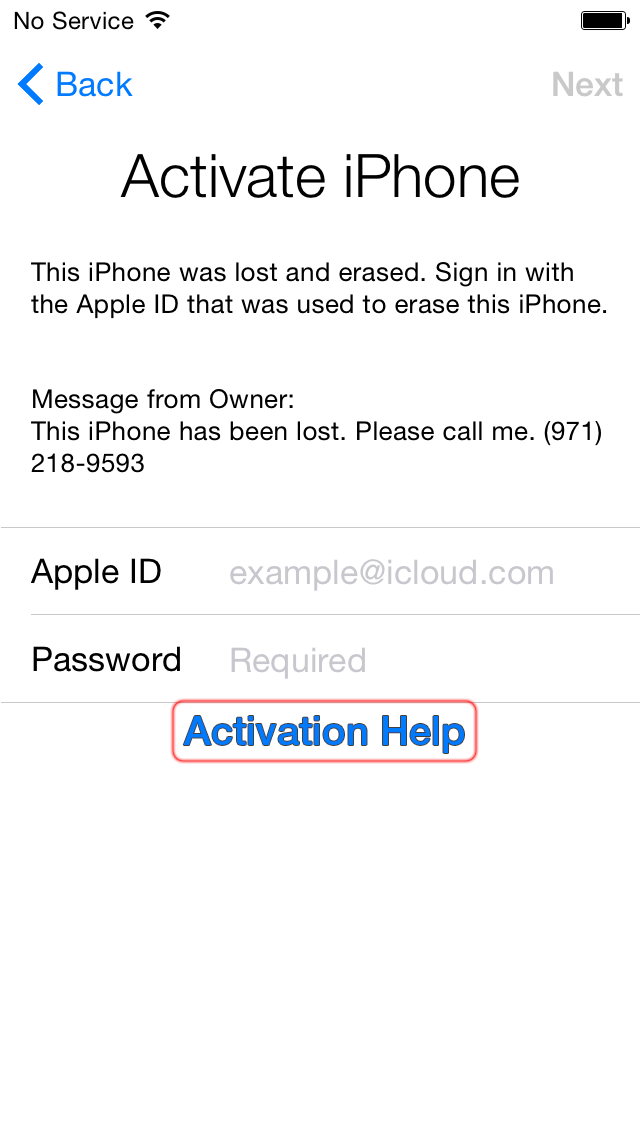Select the Password field
The width and height of the screenshot is (640, 1136).
click(x=320, y=659)
